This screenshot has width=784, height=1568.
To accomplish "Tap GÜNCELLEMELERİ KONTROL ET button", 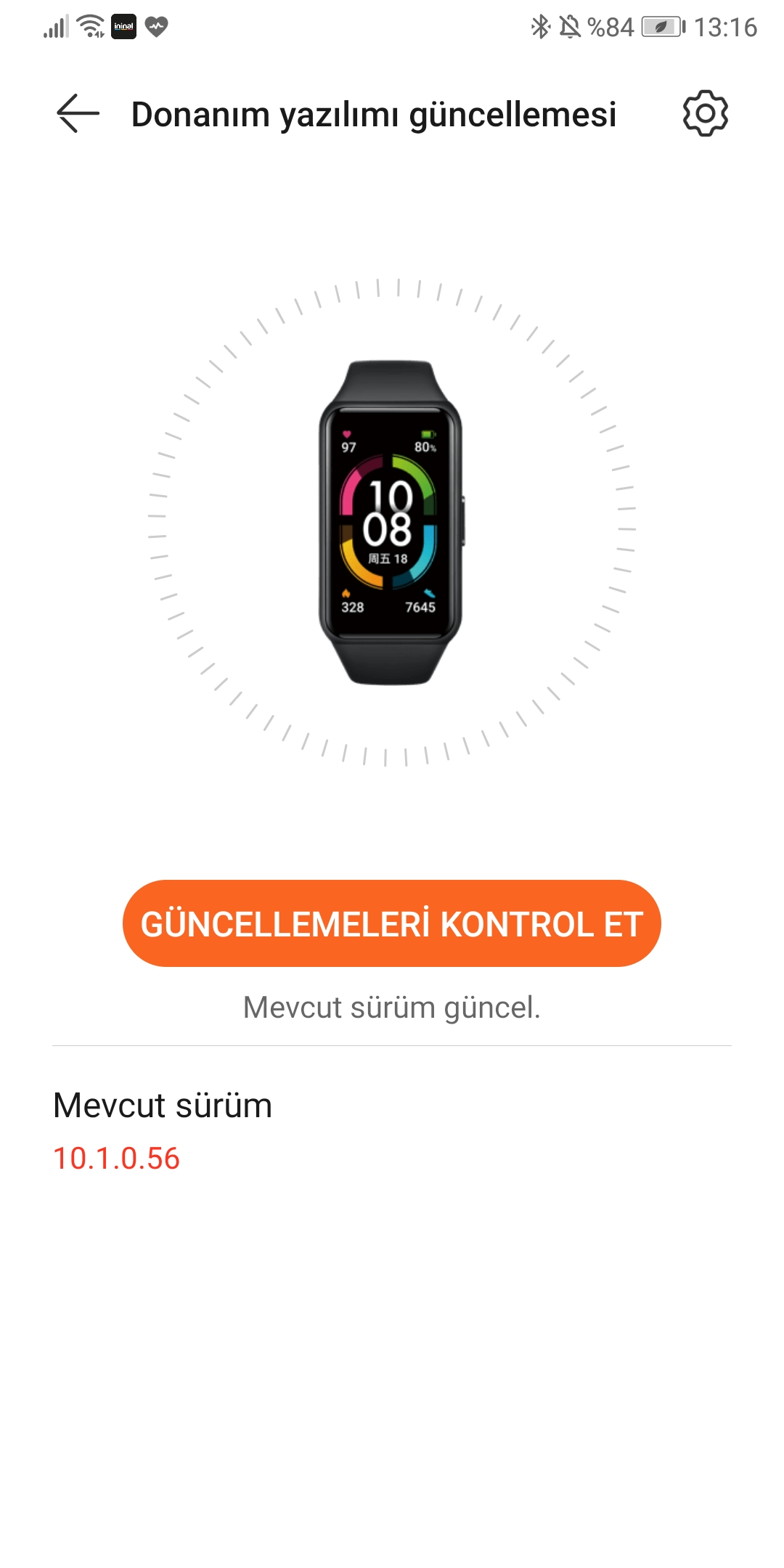I will [392, 923].
